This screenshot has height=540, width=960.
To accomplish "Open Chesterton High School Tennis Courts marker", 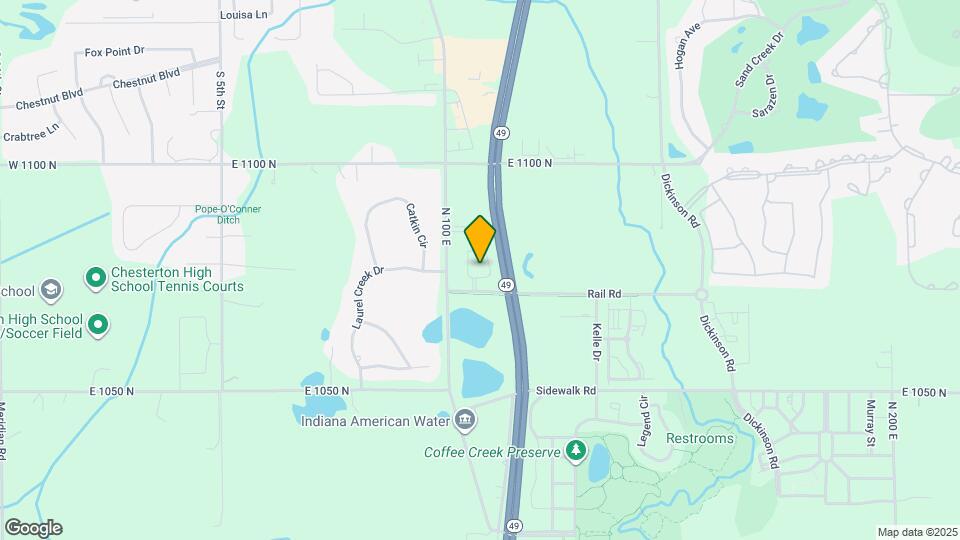I will coord(96,277).
